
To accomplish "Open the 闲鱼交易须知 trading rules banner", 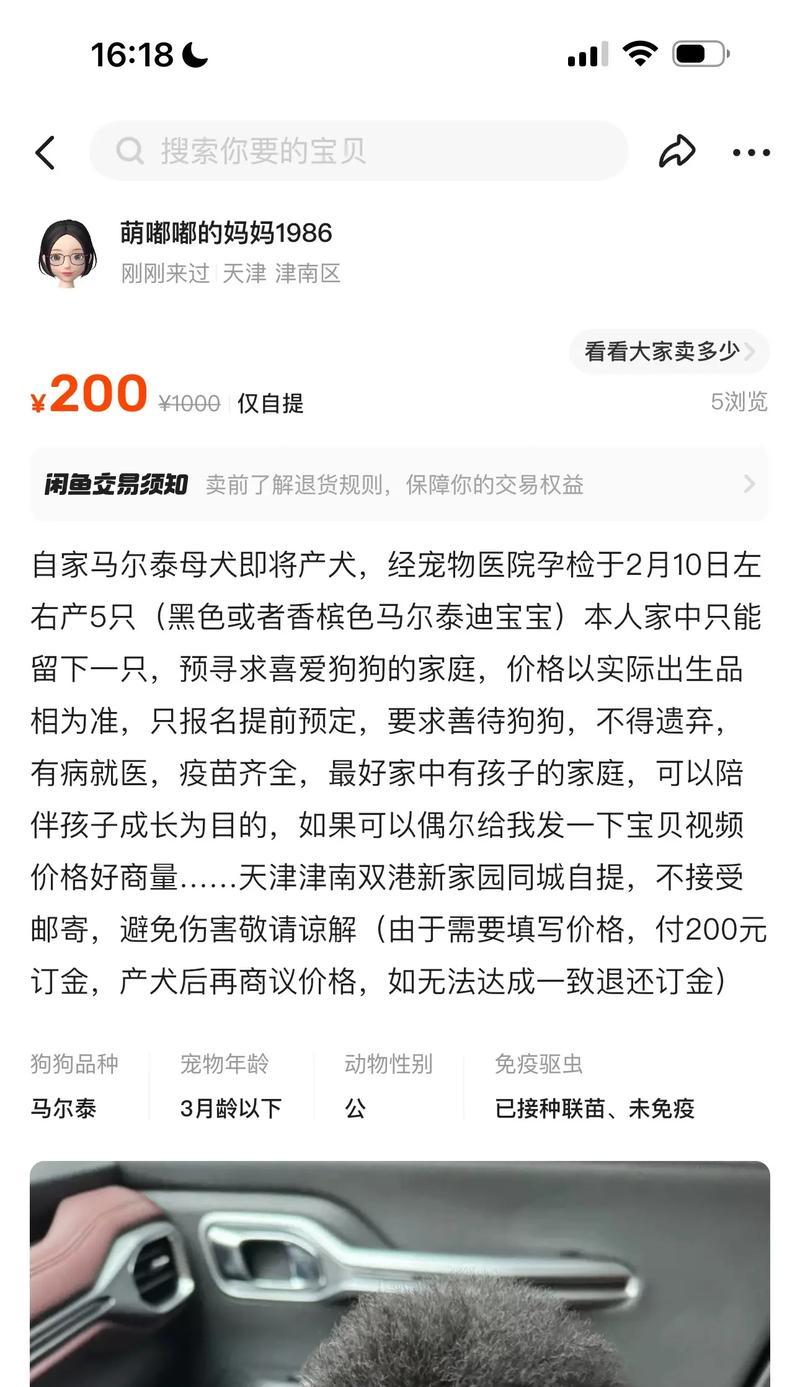I will tap(400, 484).
